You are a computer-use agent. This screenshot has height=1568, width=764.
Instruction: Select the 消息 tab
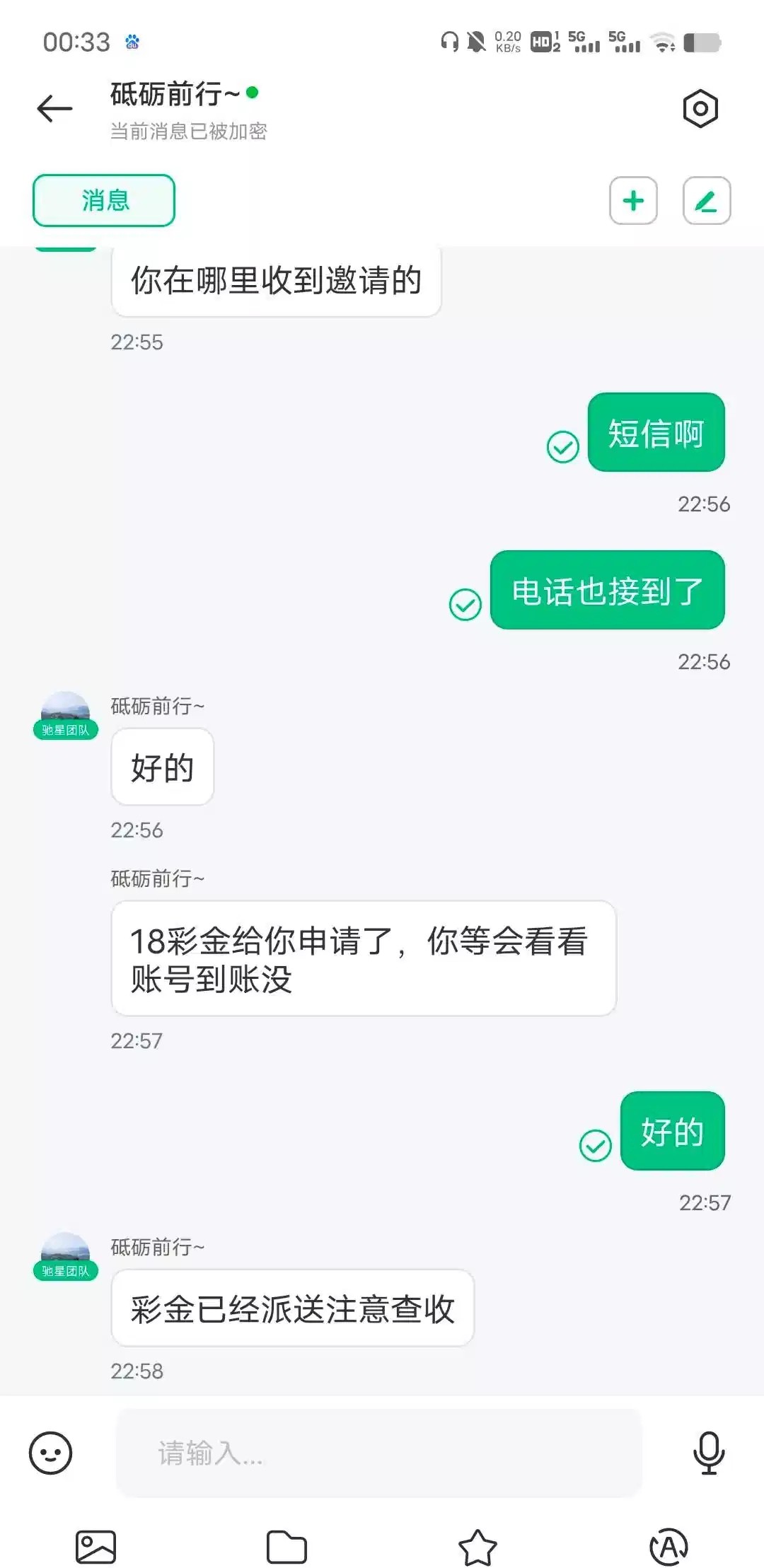click(x=104, y=201)
